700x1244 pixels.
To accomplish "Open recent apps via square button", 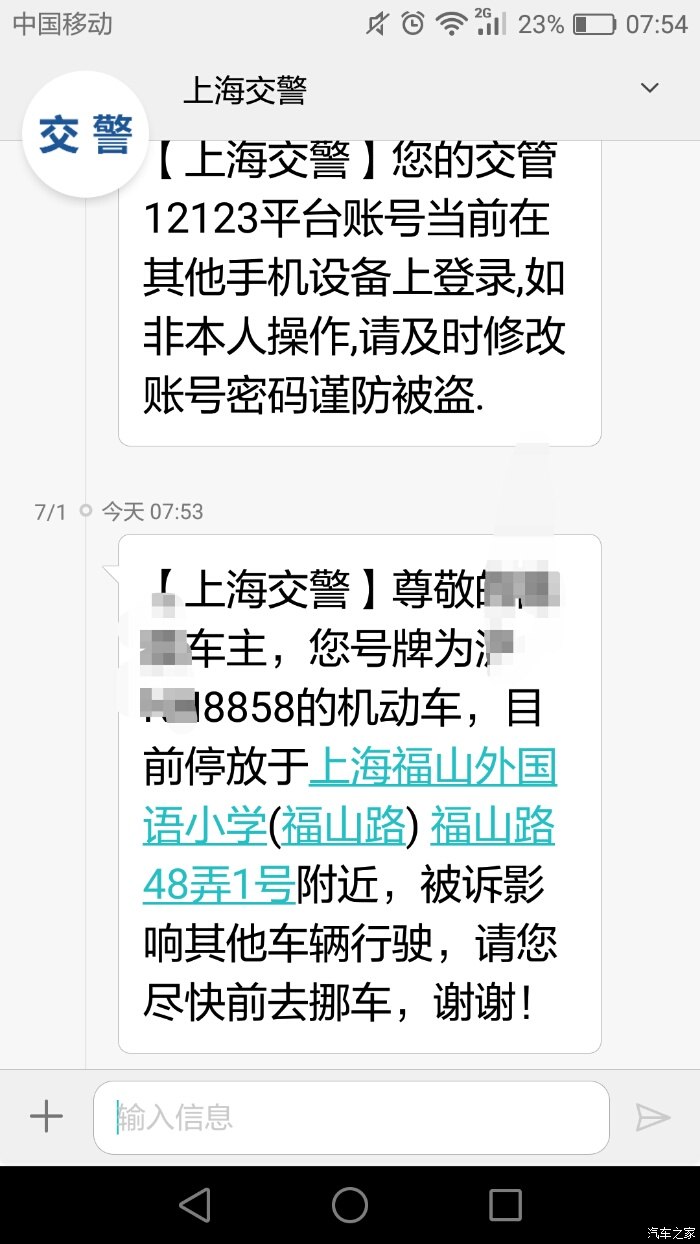I will 505,1204.
